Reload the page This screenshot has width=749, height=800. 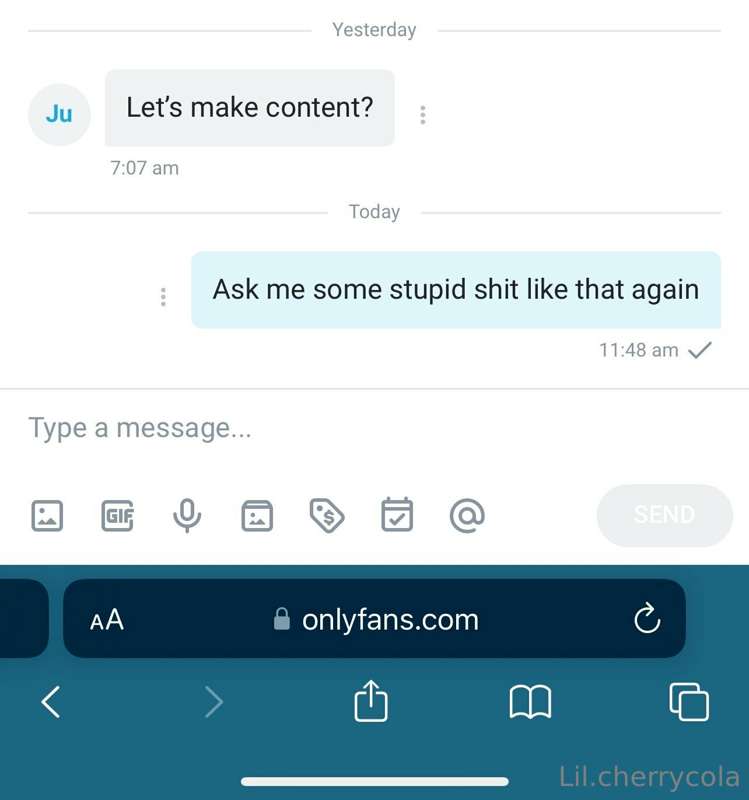pos(647,619)
